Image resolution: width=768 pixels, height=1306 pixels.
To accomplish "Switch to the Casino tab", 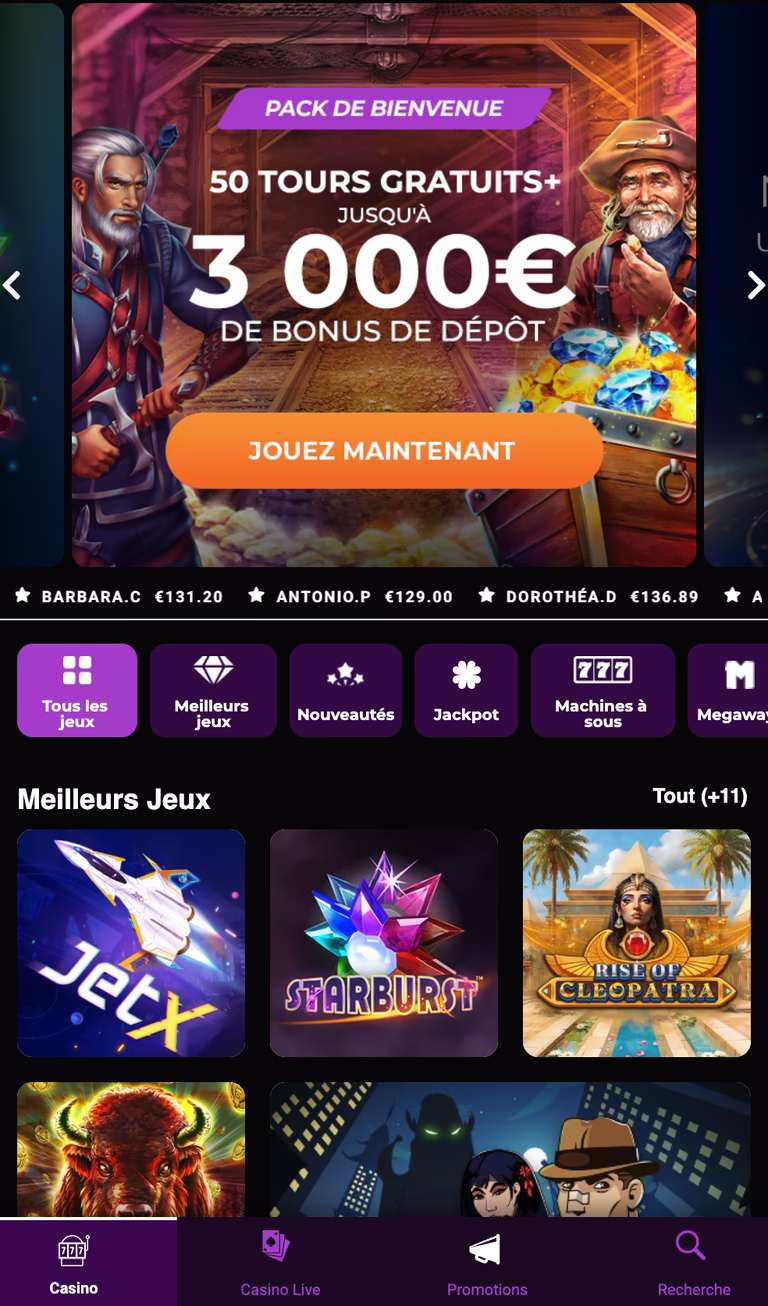I will pos(74,1263).
